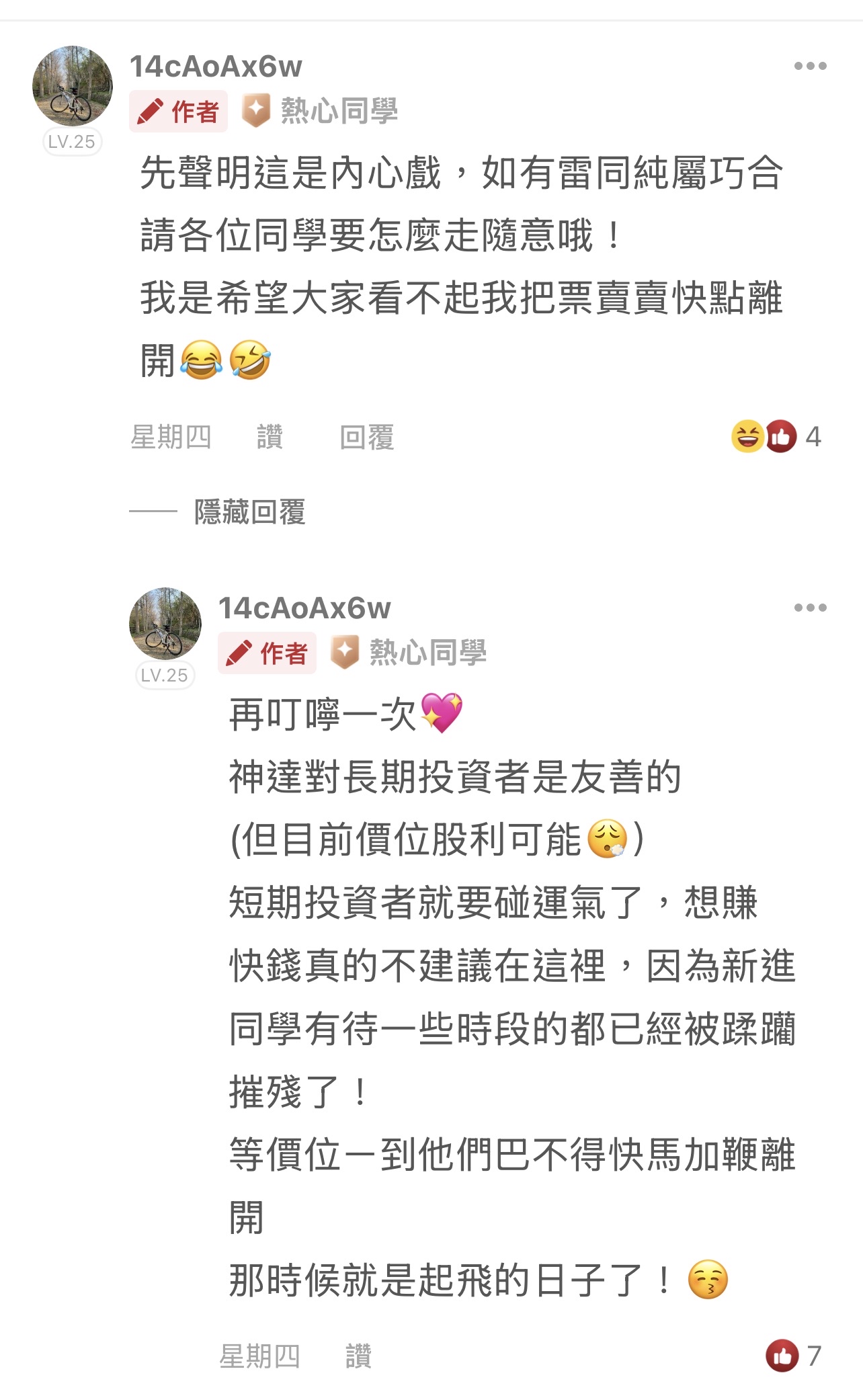The image size is (863, 1400).
Task: Open the overflow menu on the top comment
Action: [x=810, y=66]
